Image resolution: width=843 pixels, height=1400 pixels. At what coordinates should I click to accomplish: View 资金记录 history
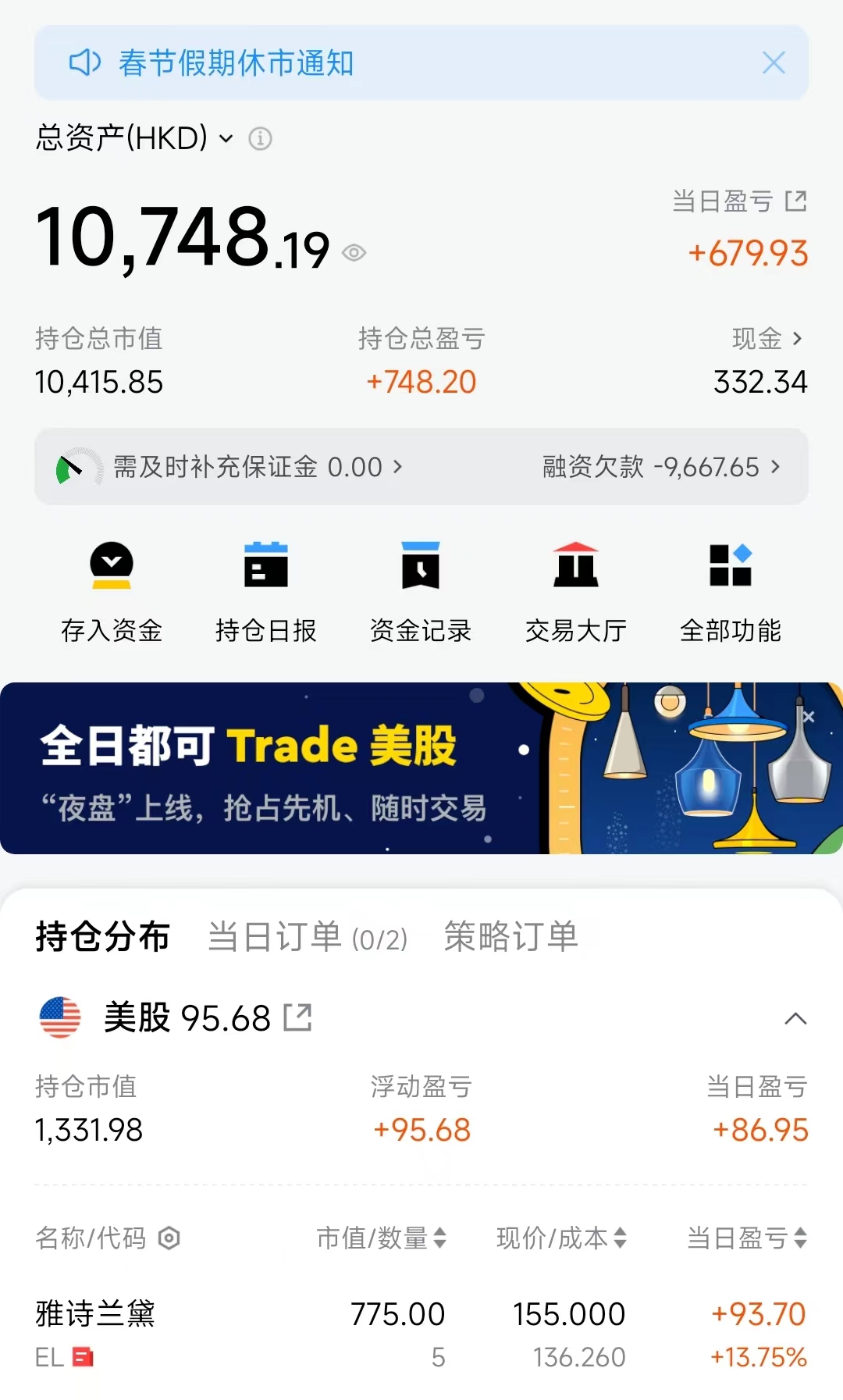421,590
